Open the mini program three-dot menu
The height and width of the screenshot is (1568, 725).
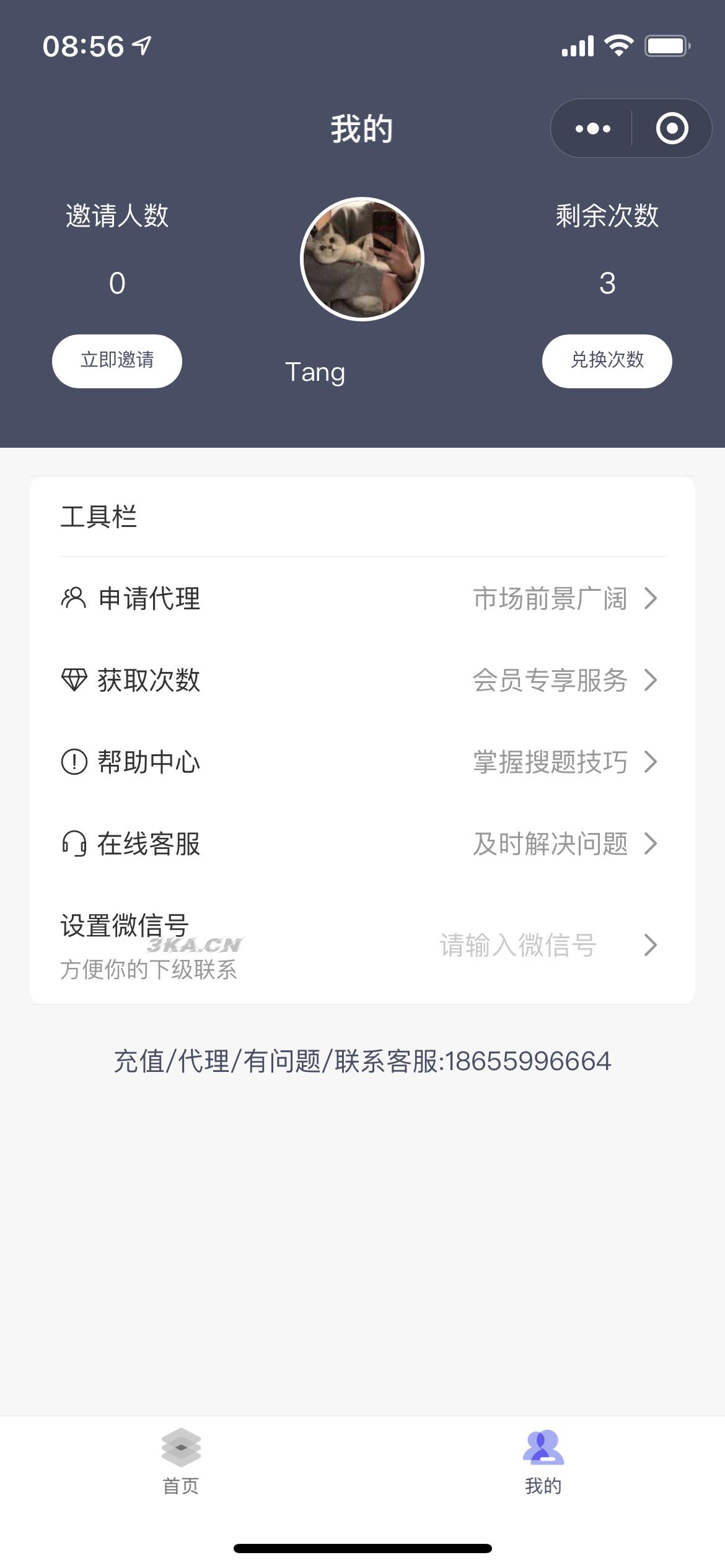click(x=592, y=129)
